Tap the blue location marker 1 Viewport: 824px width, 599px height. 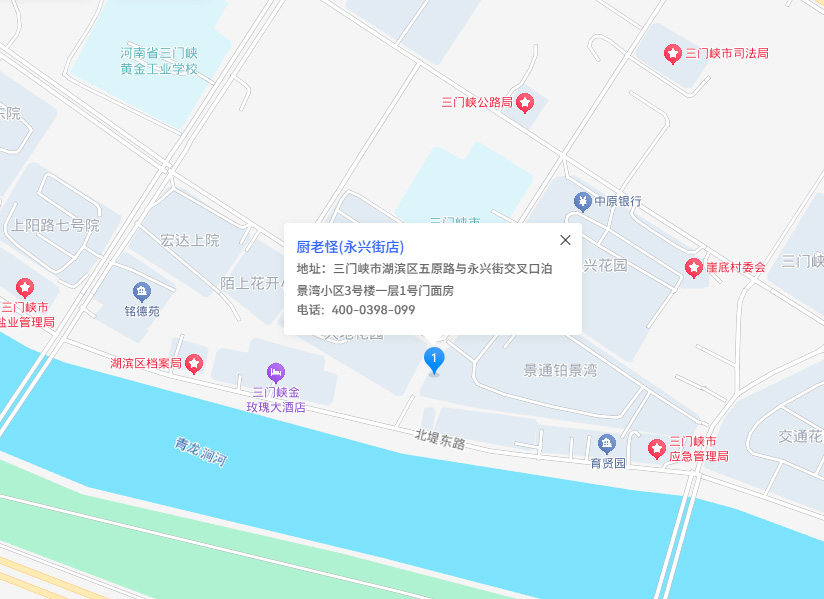pos(433,359)
